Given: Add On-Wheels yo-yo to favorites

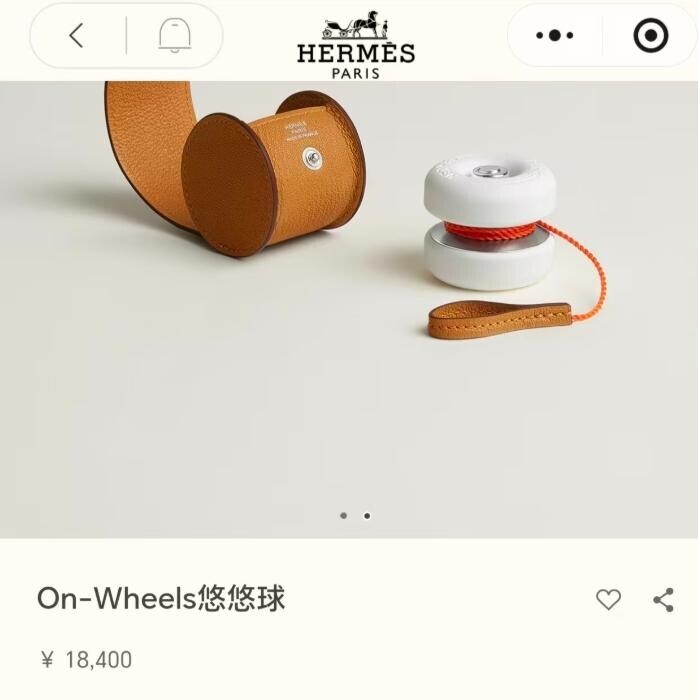Looking at the screenshot, I should (x=608, y=599).
